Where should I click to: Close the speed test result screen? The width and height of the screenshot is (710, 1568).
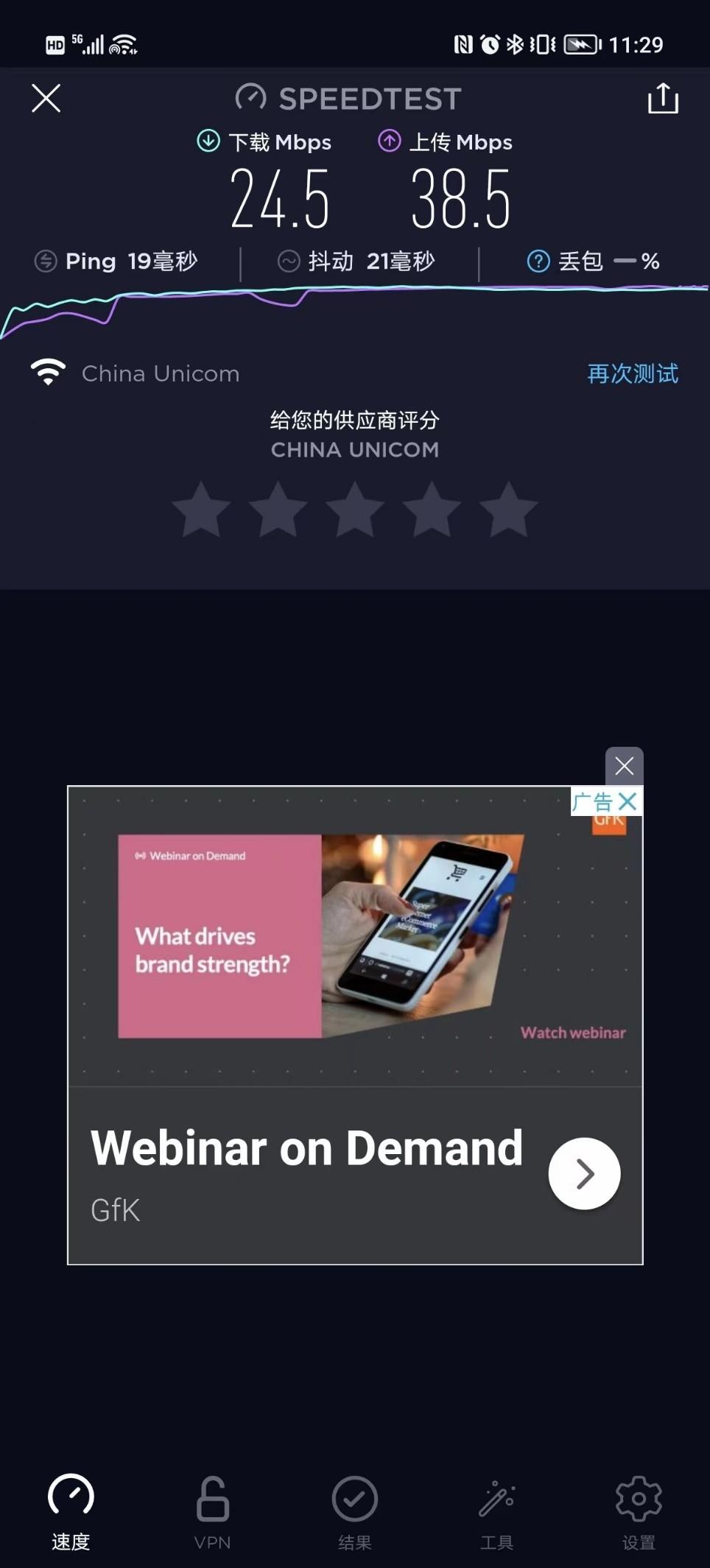tap(46, 98)
